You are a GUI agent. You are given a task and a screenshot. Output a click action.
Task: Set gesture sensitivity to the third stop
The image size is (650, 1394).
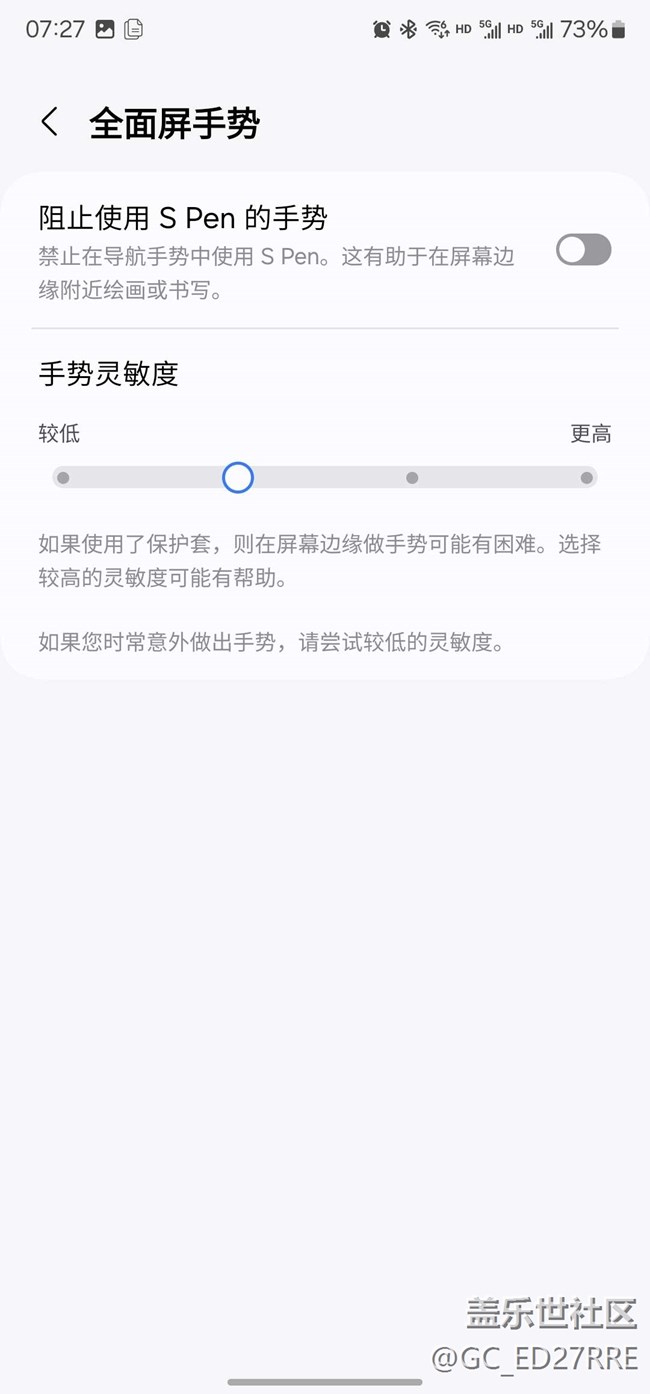click(x=412, y=478)
